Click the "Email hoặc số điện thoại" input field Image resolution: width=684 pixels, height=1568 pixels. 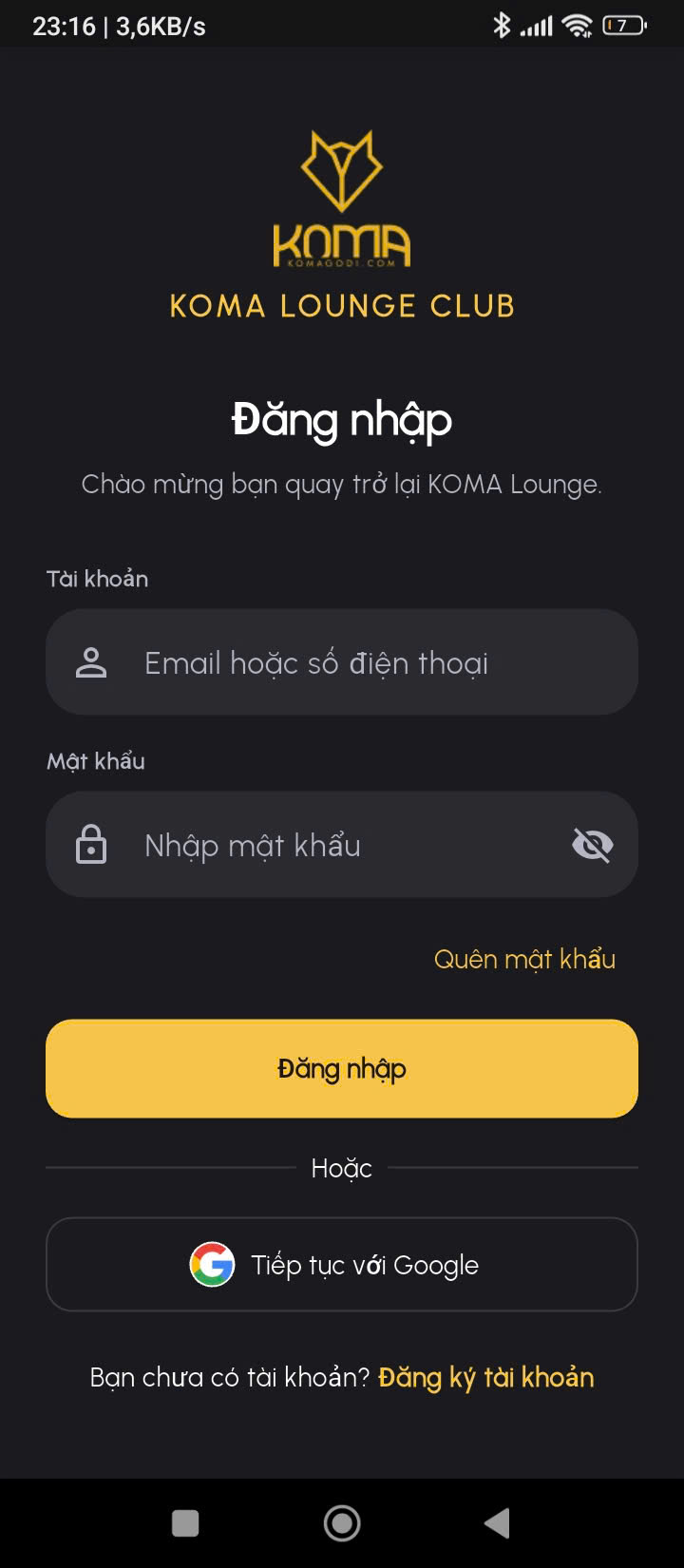pos(342,662)
